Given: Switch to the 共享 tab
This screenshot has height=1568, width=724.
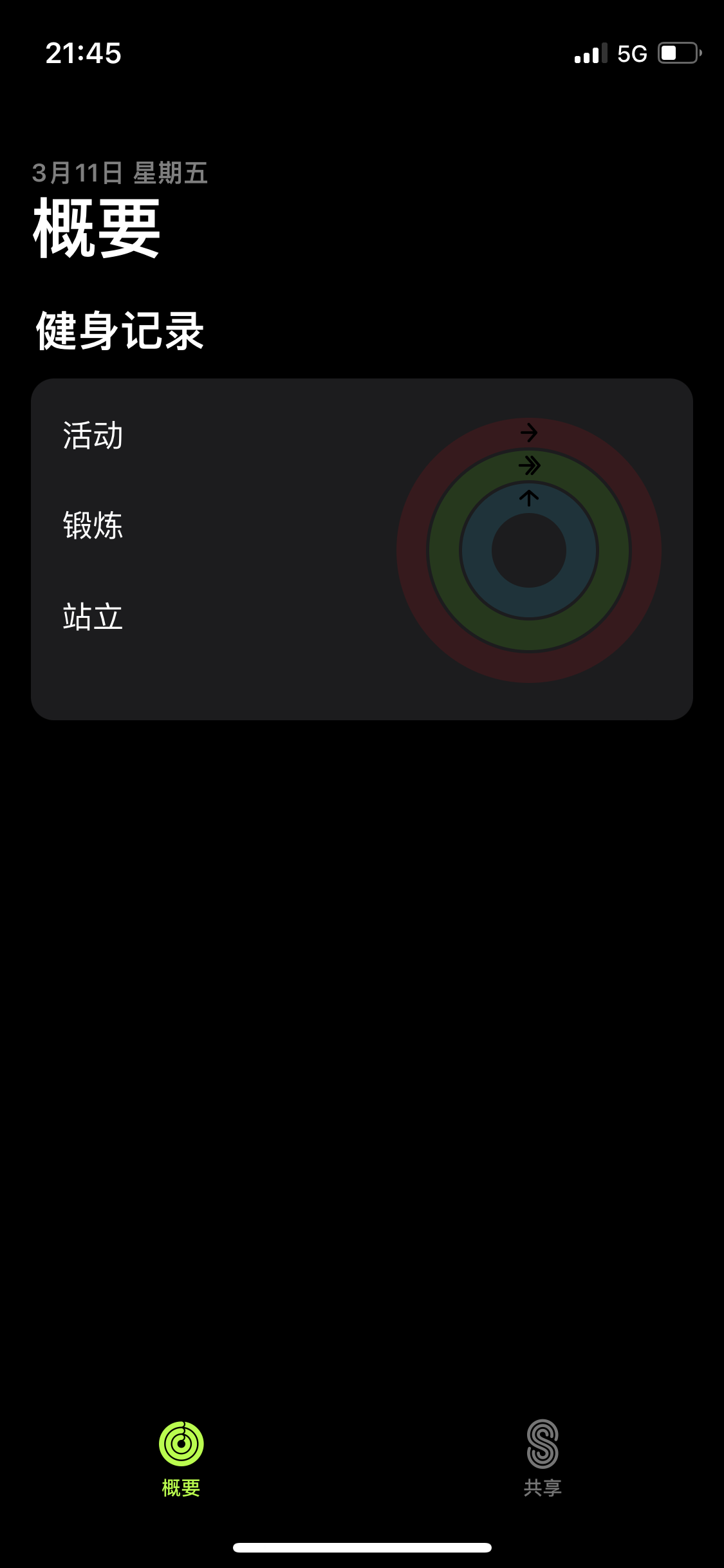Looking at the screenshot, I should pyautogui.click(x=542, y=1457).
